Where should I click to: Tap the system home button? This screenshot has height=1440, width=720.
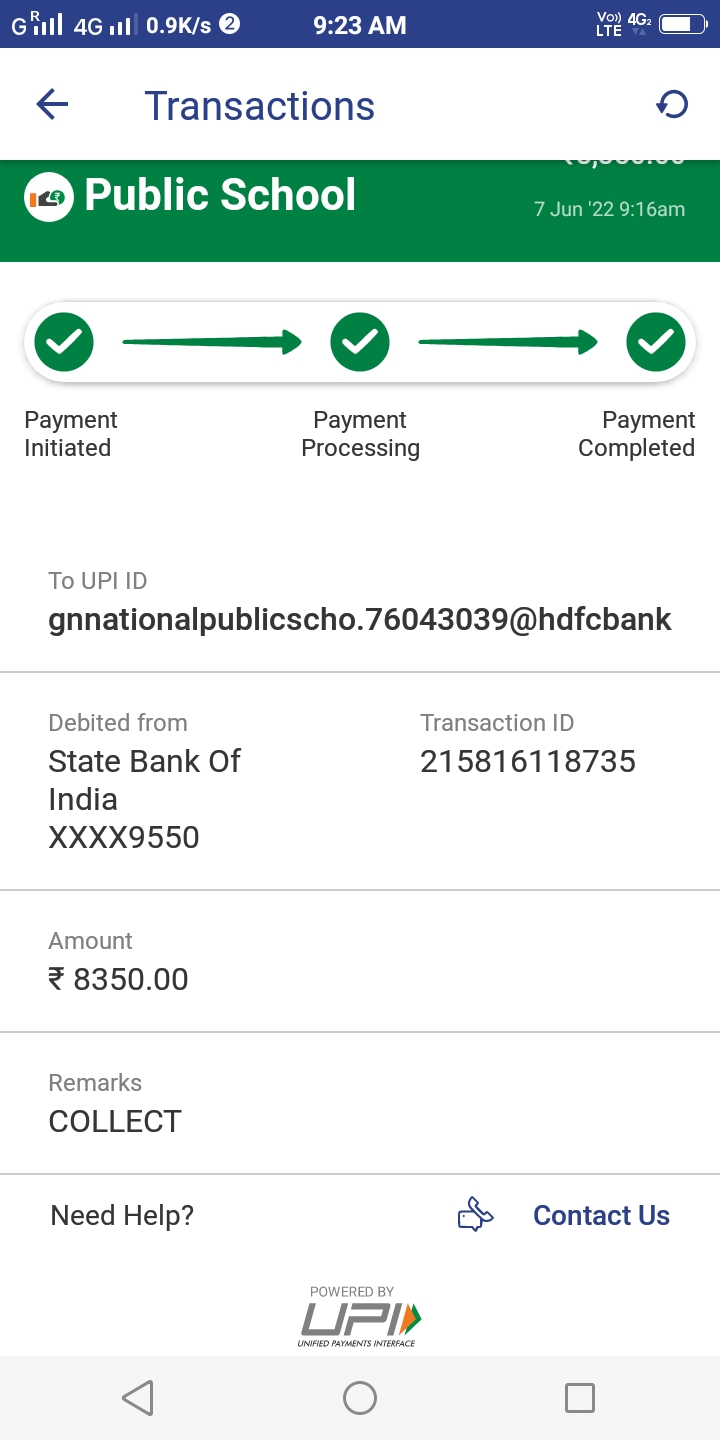tap(360, 1397)
